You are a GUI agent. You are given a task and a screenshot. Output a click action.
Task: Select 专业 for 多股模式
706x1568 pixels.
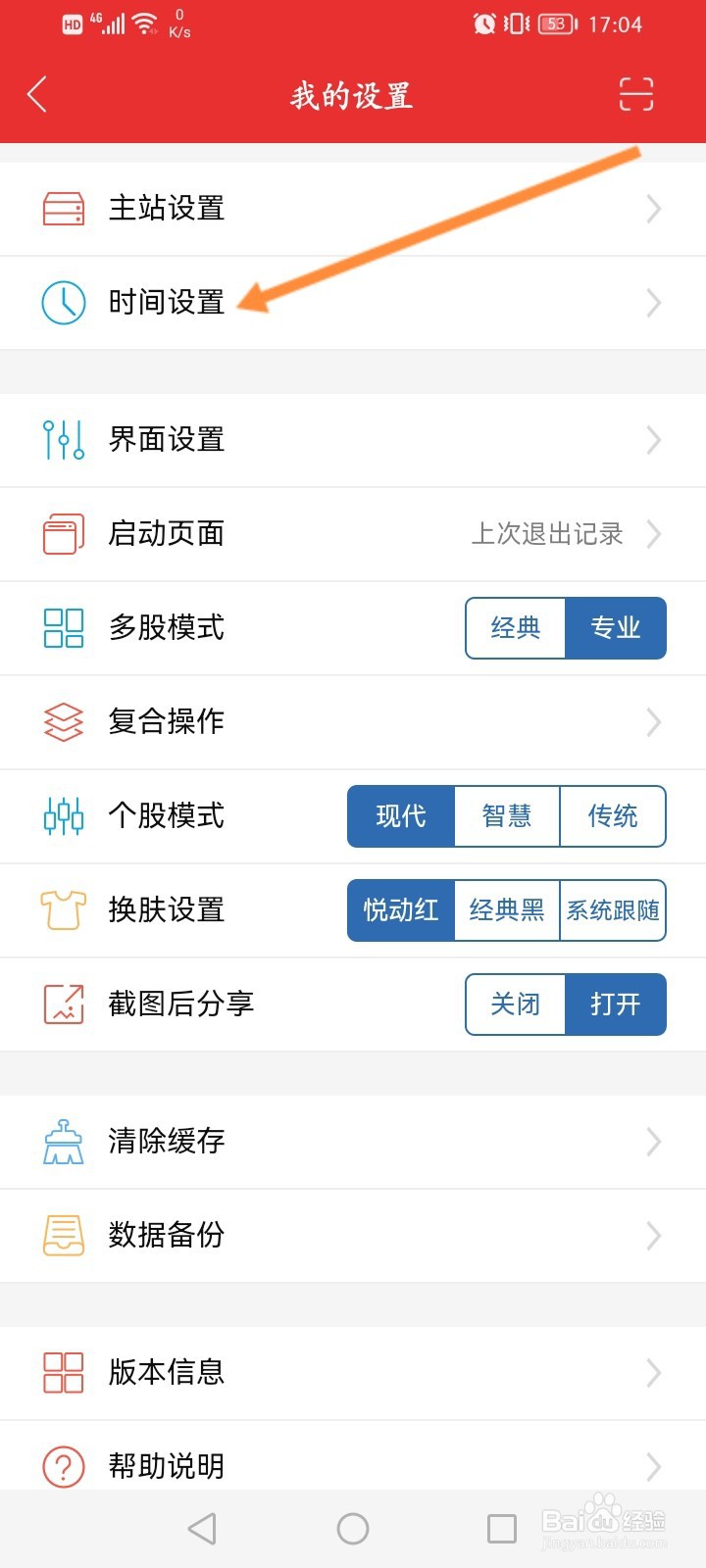(616, 628)
